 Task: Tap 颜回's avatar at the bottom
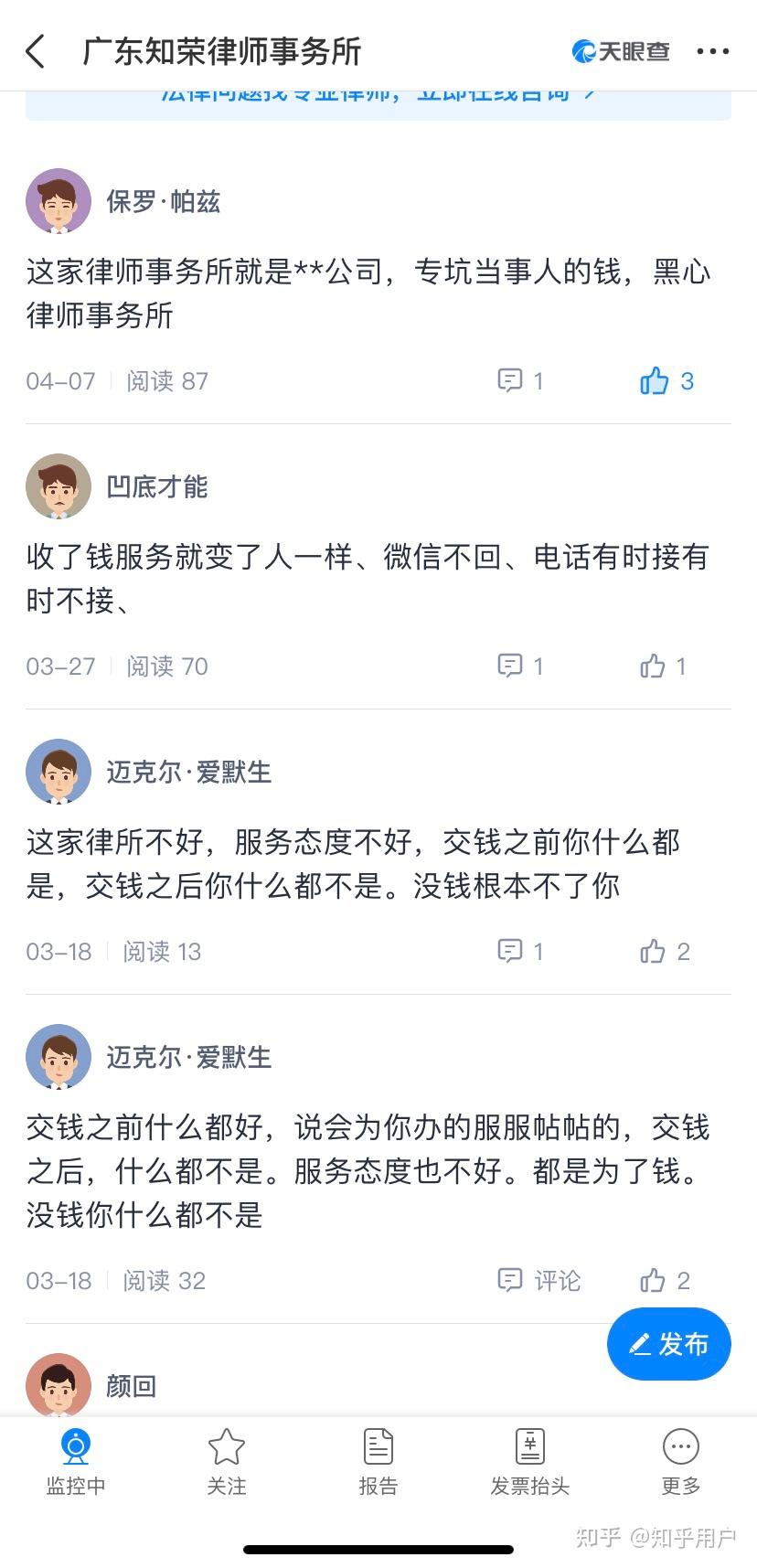point(59,1386)
